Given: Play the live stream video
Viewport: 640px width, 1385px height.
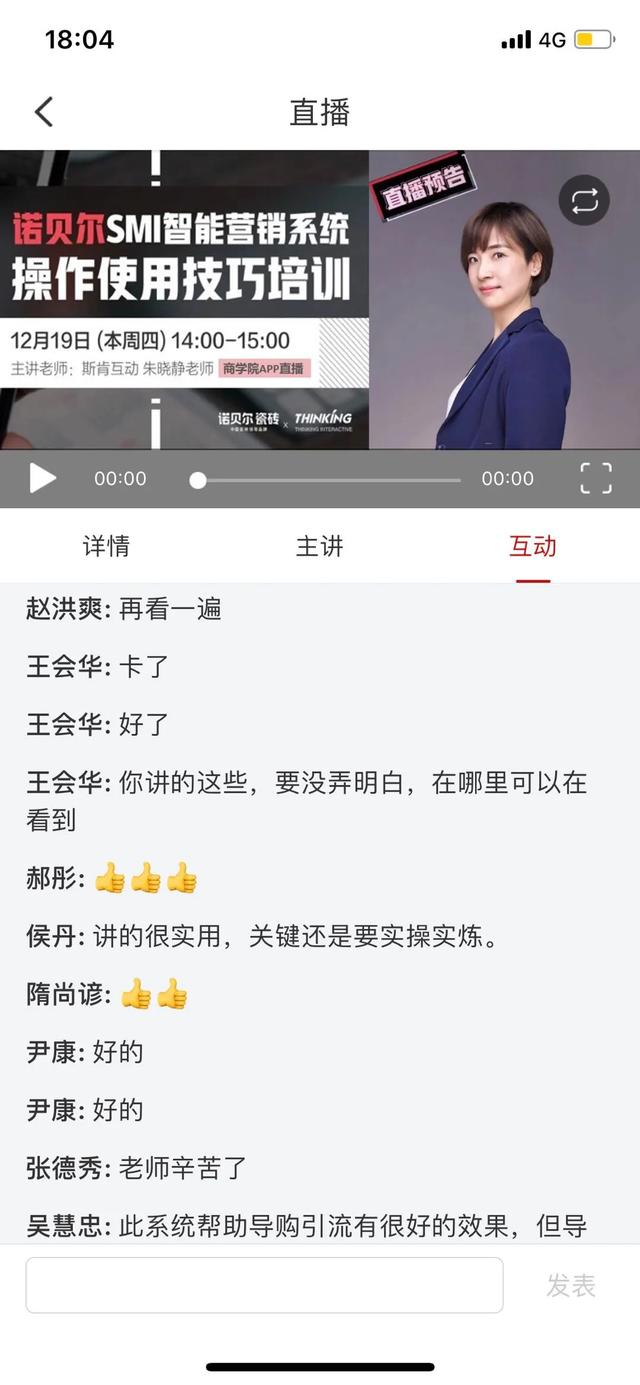Looking at the screenshot, I should (x=42, y=478).
